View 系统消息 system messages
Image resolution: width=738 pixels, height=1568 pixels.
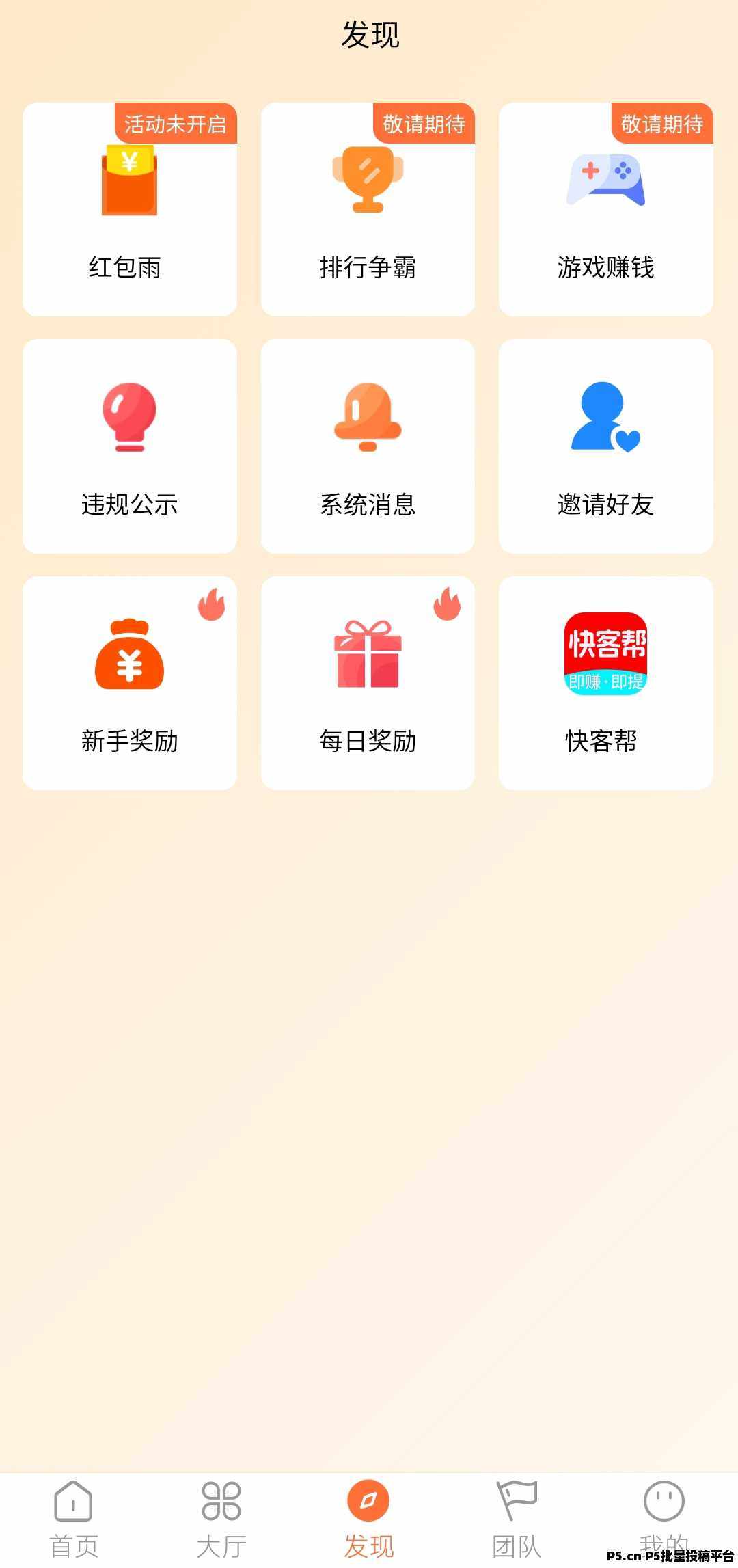pyautogui.click(x=368, y=446)
